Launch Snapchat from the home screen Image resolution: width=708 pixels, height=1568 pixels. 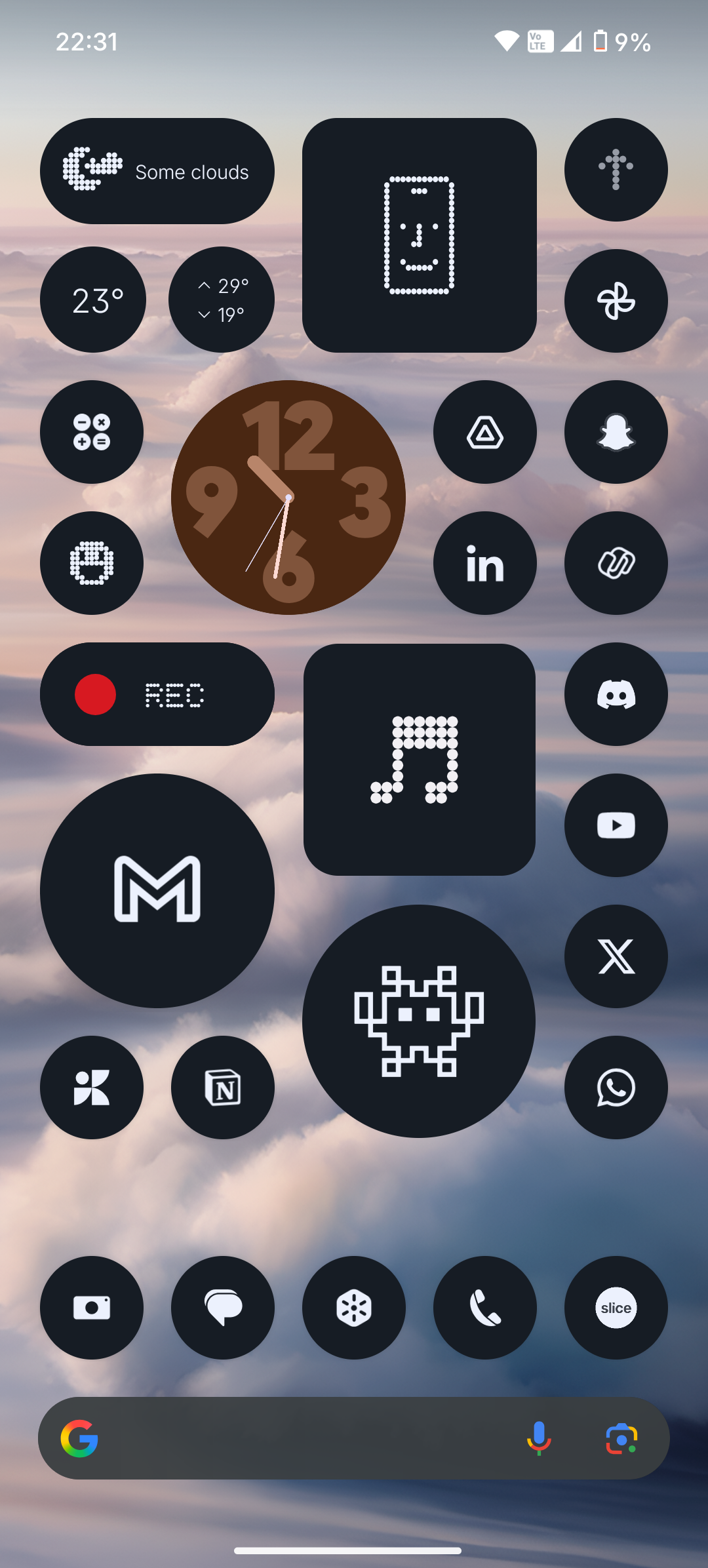pos(616,432)
